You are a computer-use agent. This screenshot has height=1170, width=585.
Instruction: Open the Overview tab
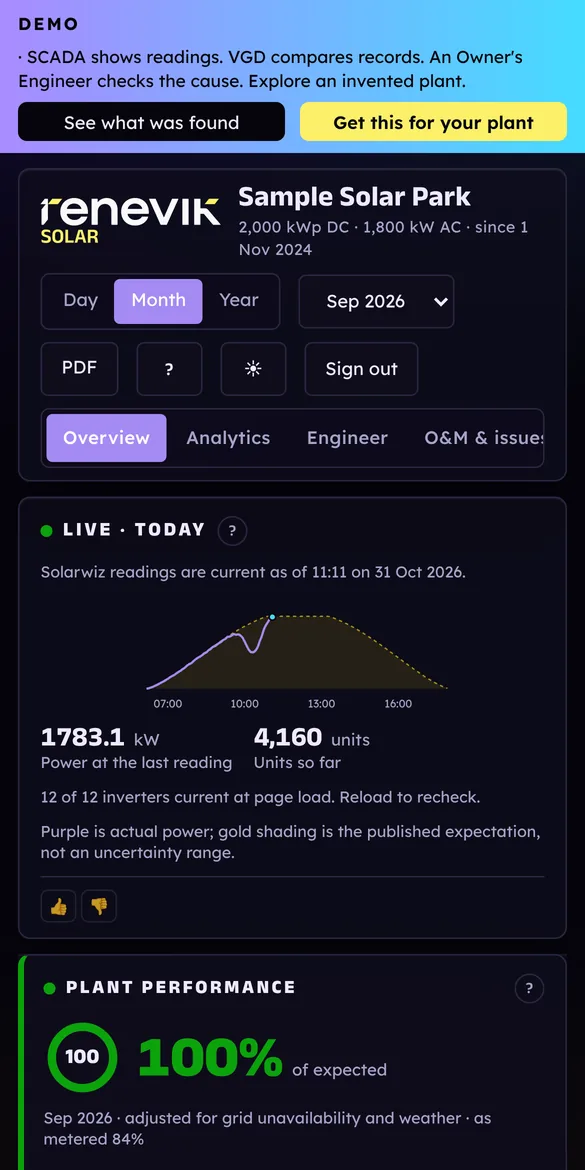coord(106,438)
